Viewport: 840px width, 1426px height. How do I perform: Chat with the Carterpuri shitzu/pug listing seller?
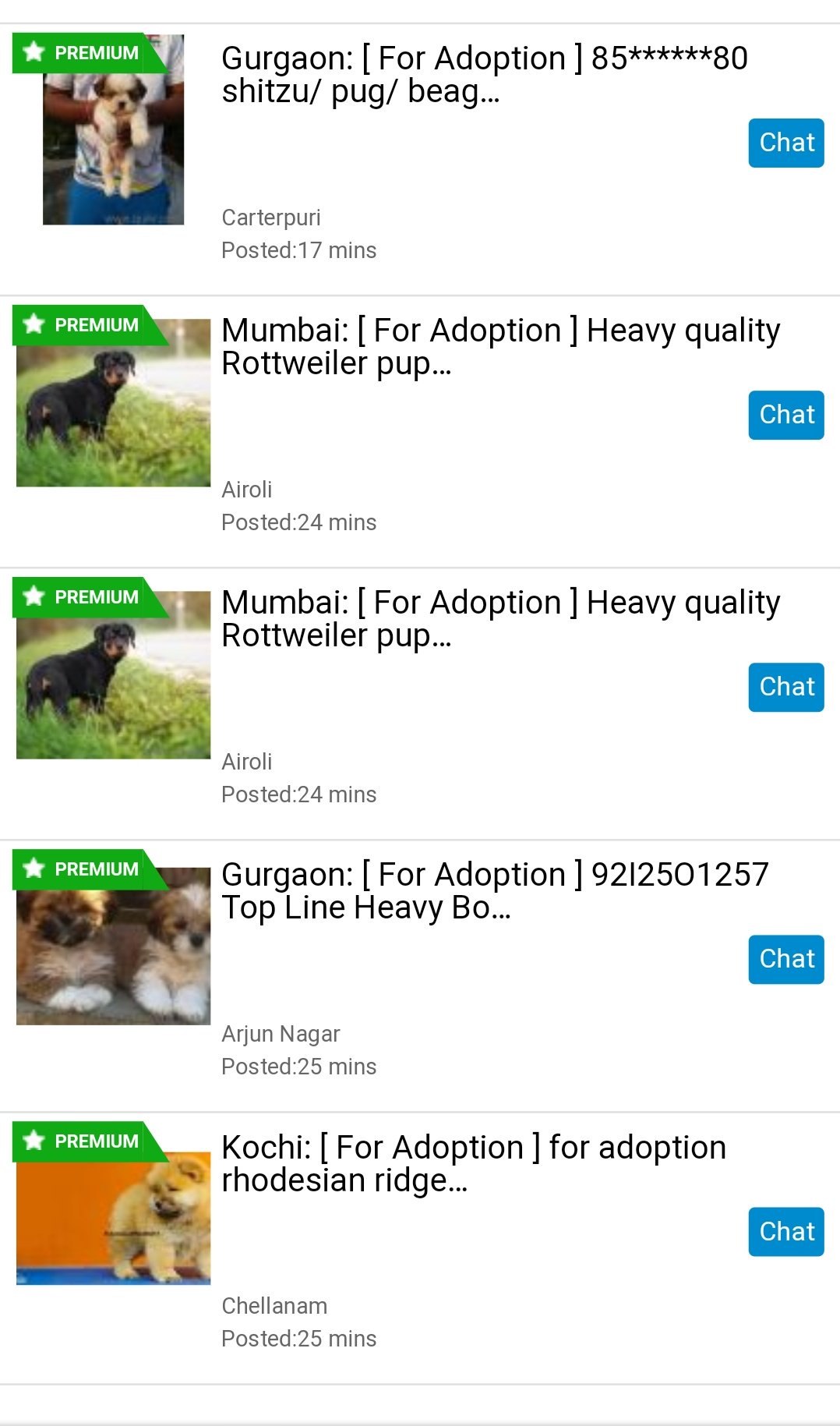click(x=785, y=143)
